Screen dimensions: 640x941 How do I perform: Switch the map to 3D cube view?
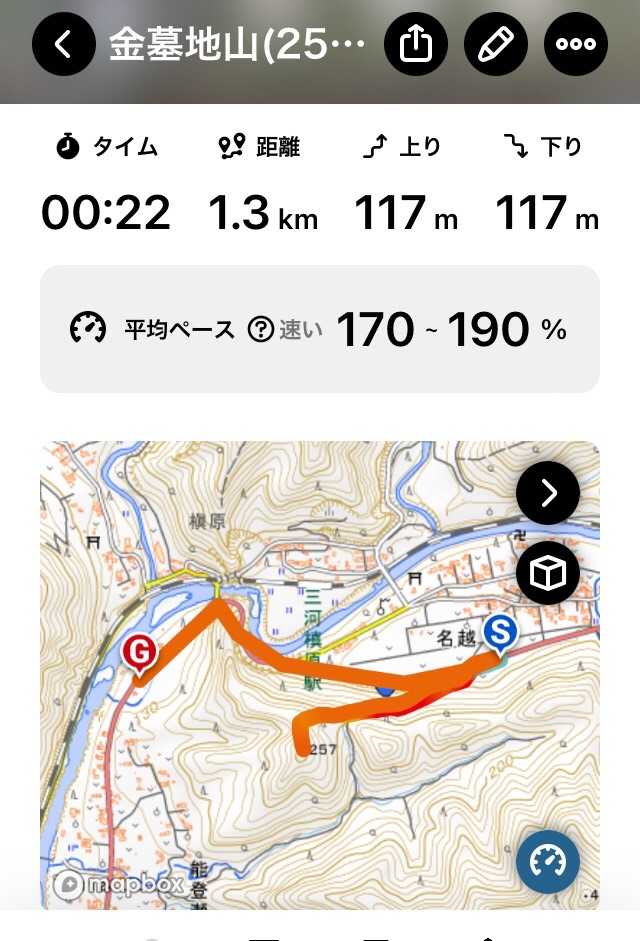pyautogui.click(x=548, y=573)
